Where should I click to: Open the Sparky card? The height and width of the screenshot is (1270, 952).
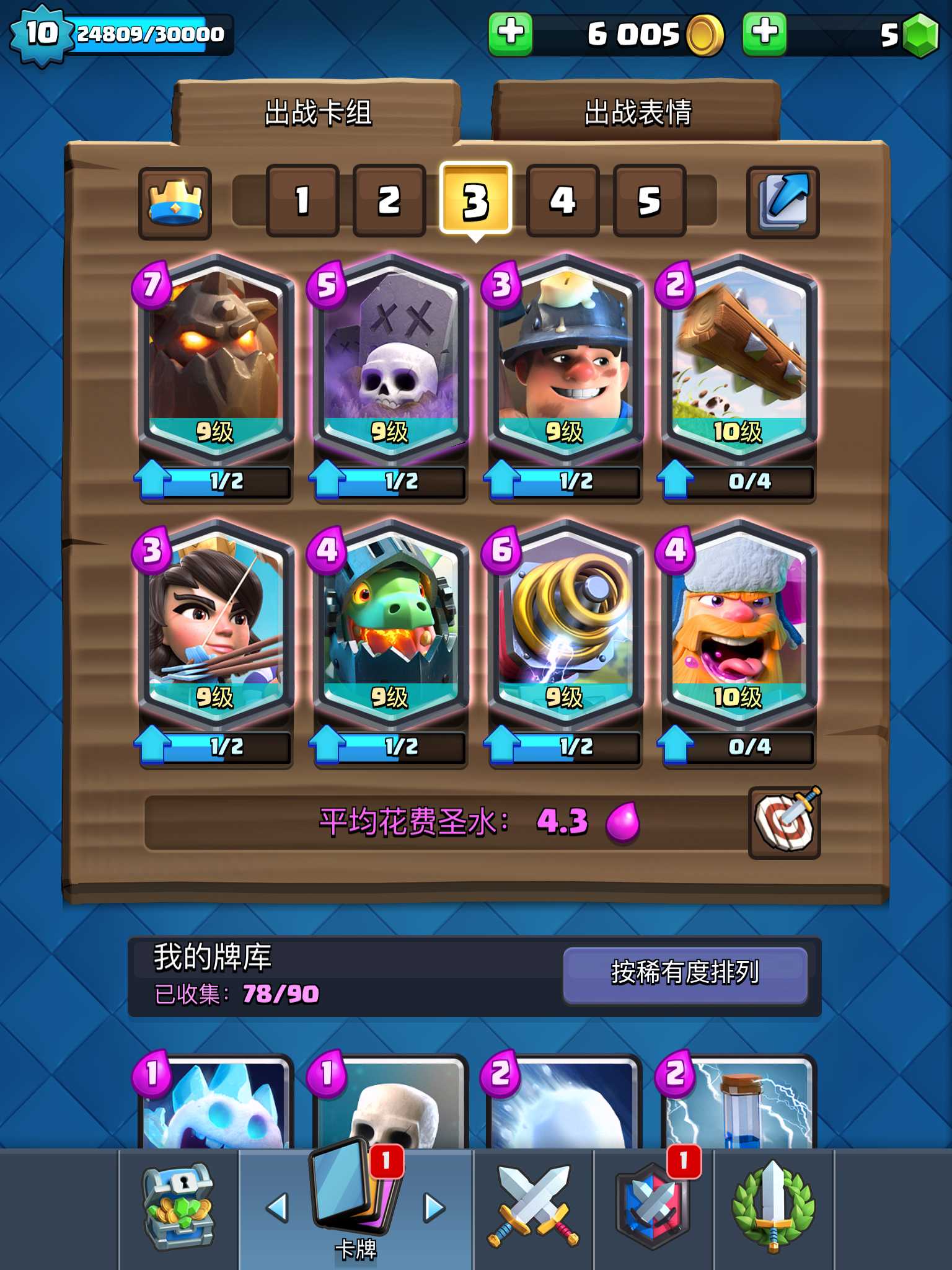[x=565, y=623]
